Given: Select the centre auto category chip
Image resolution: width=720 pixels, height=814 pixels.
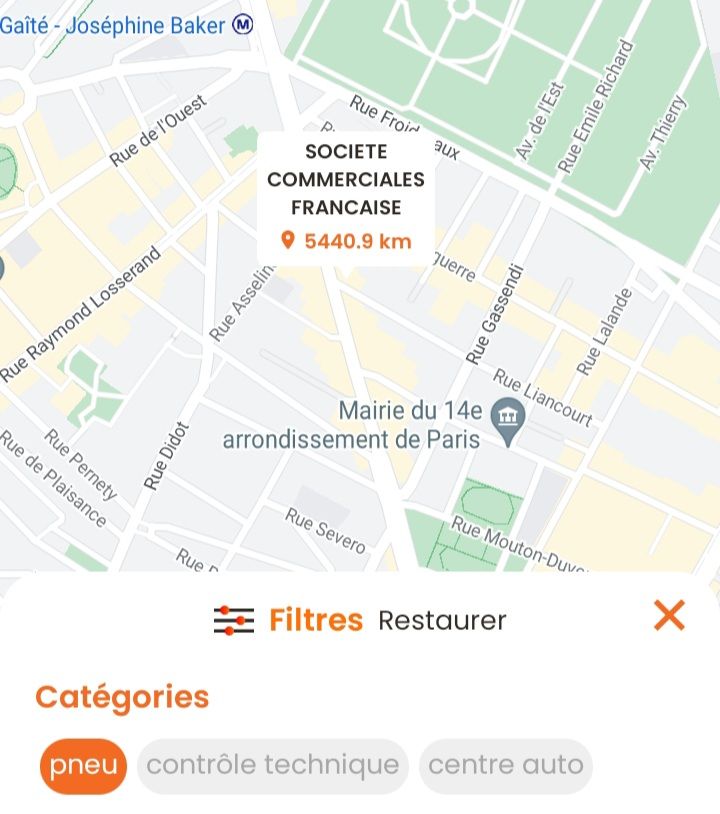Looking at the screenshot, I should [505, 766].
